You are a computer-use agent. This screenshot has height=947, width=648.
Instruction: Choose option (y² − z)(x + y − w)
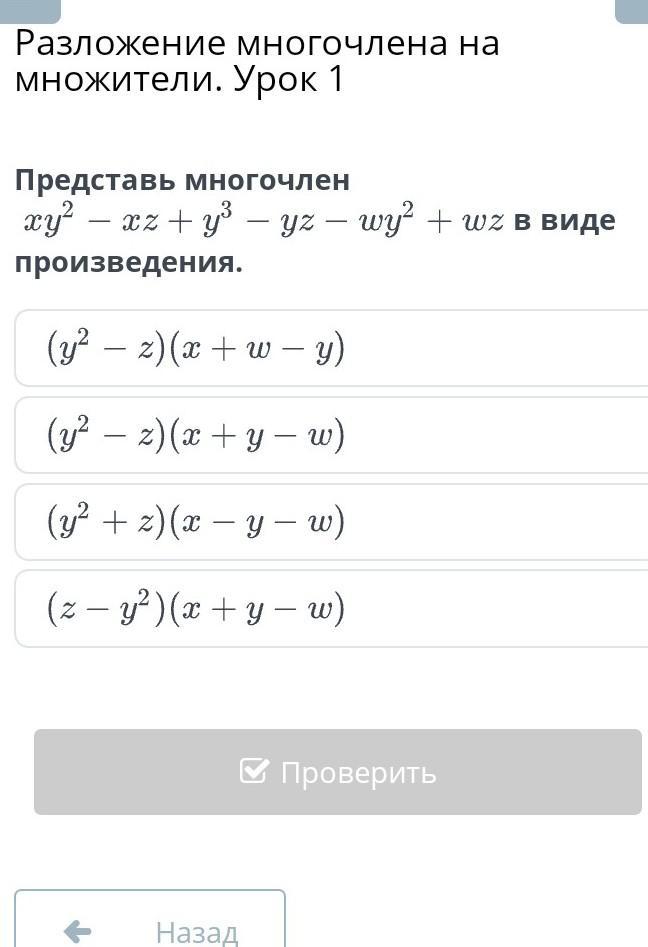(x=332, y=435)
